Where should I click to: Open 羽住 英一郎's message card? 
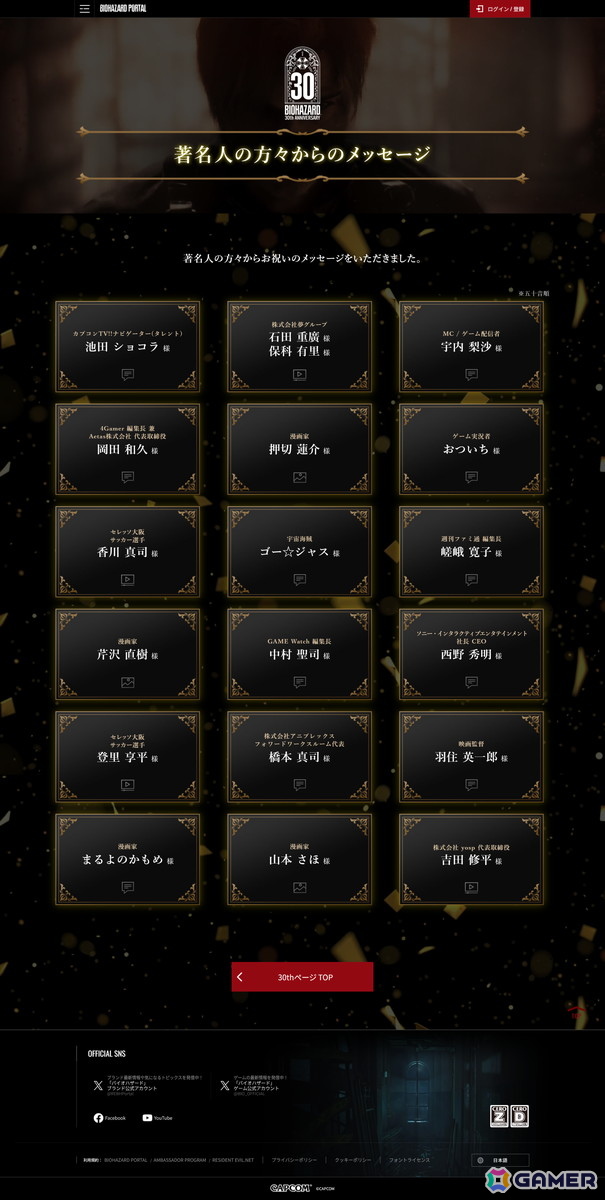(472, 757)
